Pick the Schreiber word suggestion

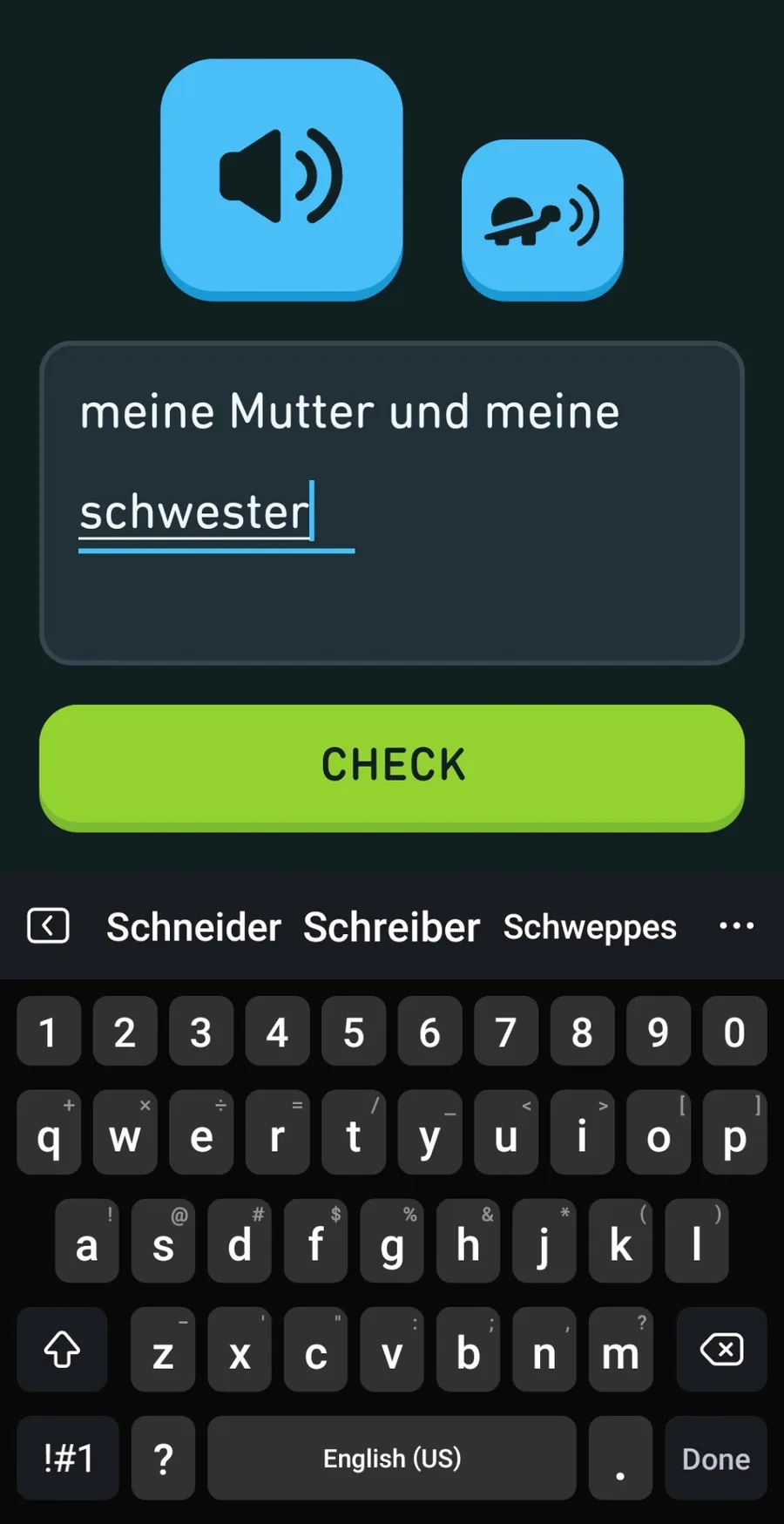tap(391, 927)
